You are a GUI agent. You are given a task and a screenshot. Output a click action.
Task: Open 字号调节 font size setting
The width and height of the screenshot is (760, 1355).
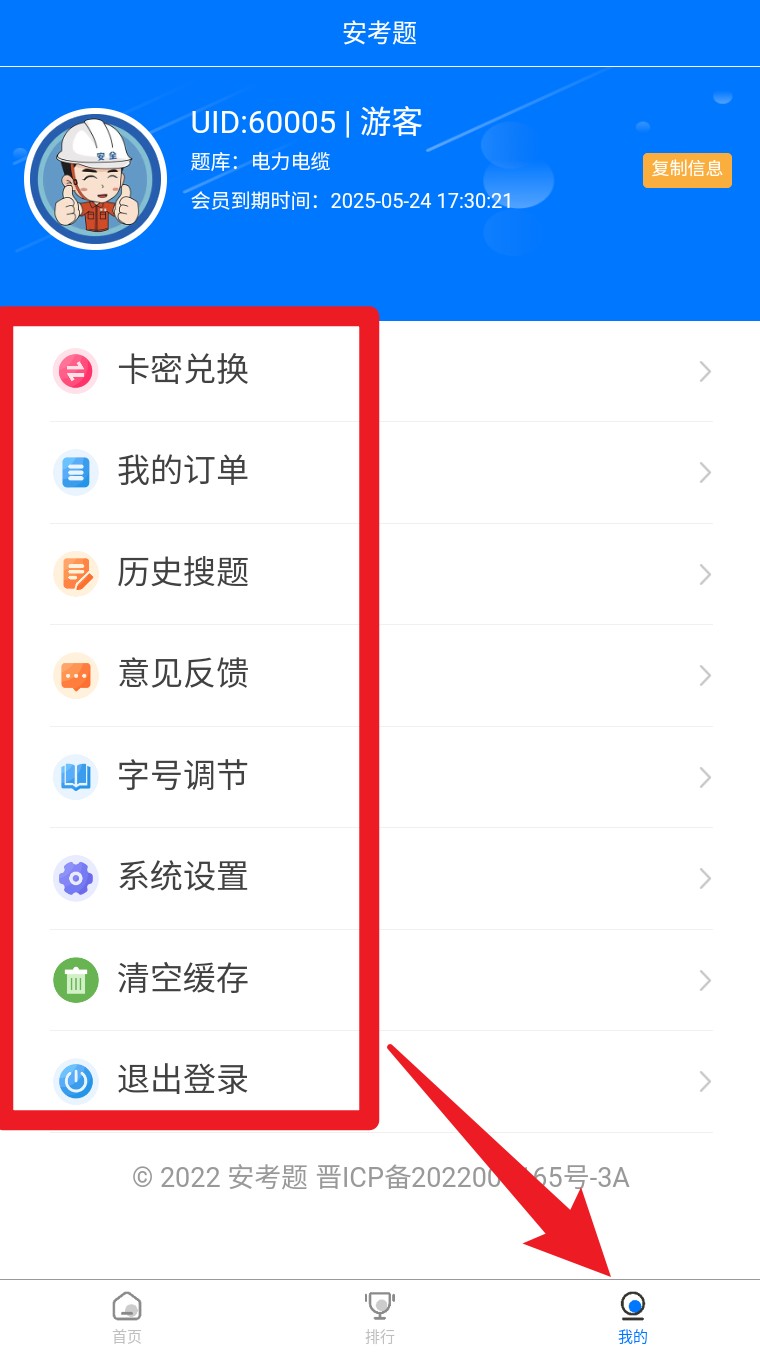tap(380, 777)
